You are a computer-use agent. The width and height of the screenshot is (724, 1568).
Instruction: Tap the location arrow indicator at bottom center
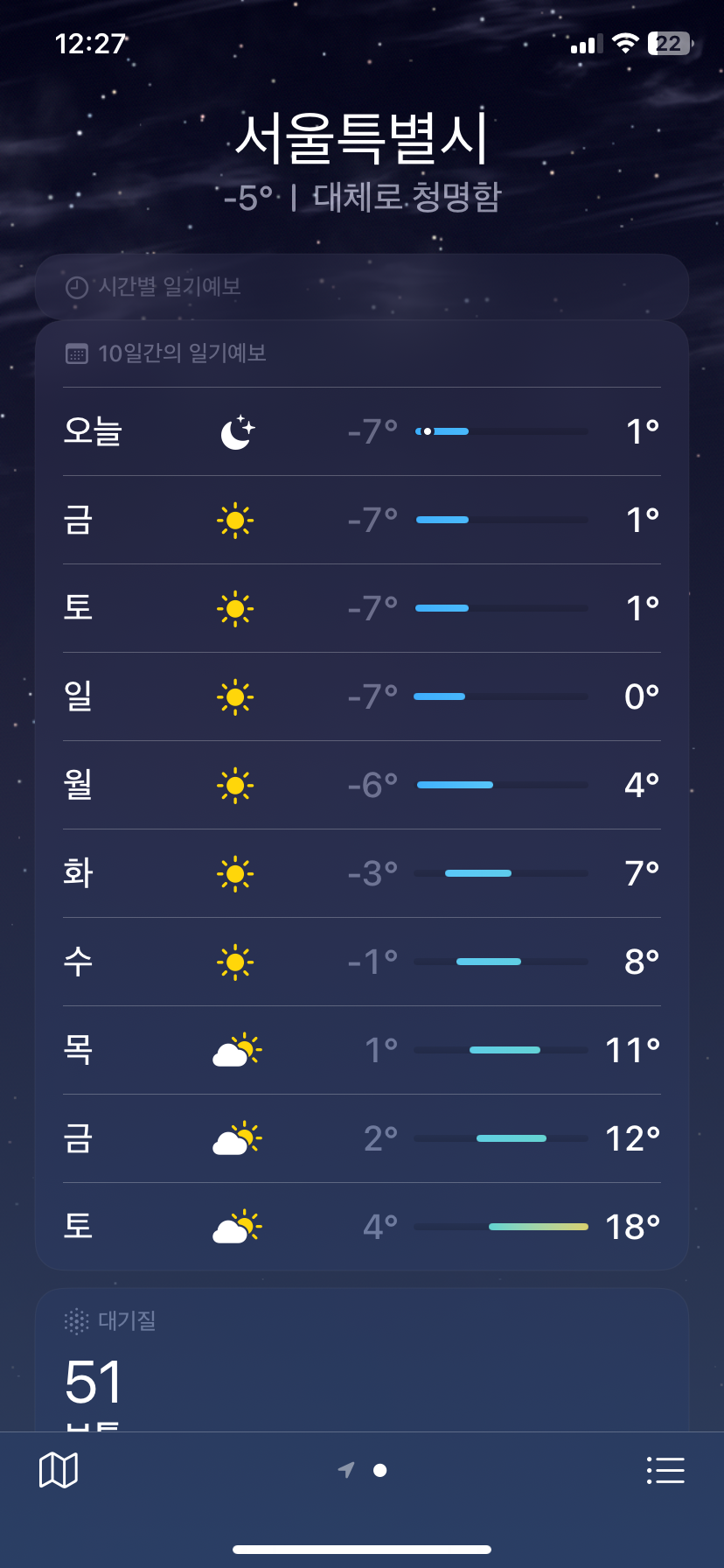346,1469
